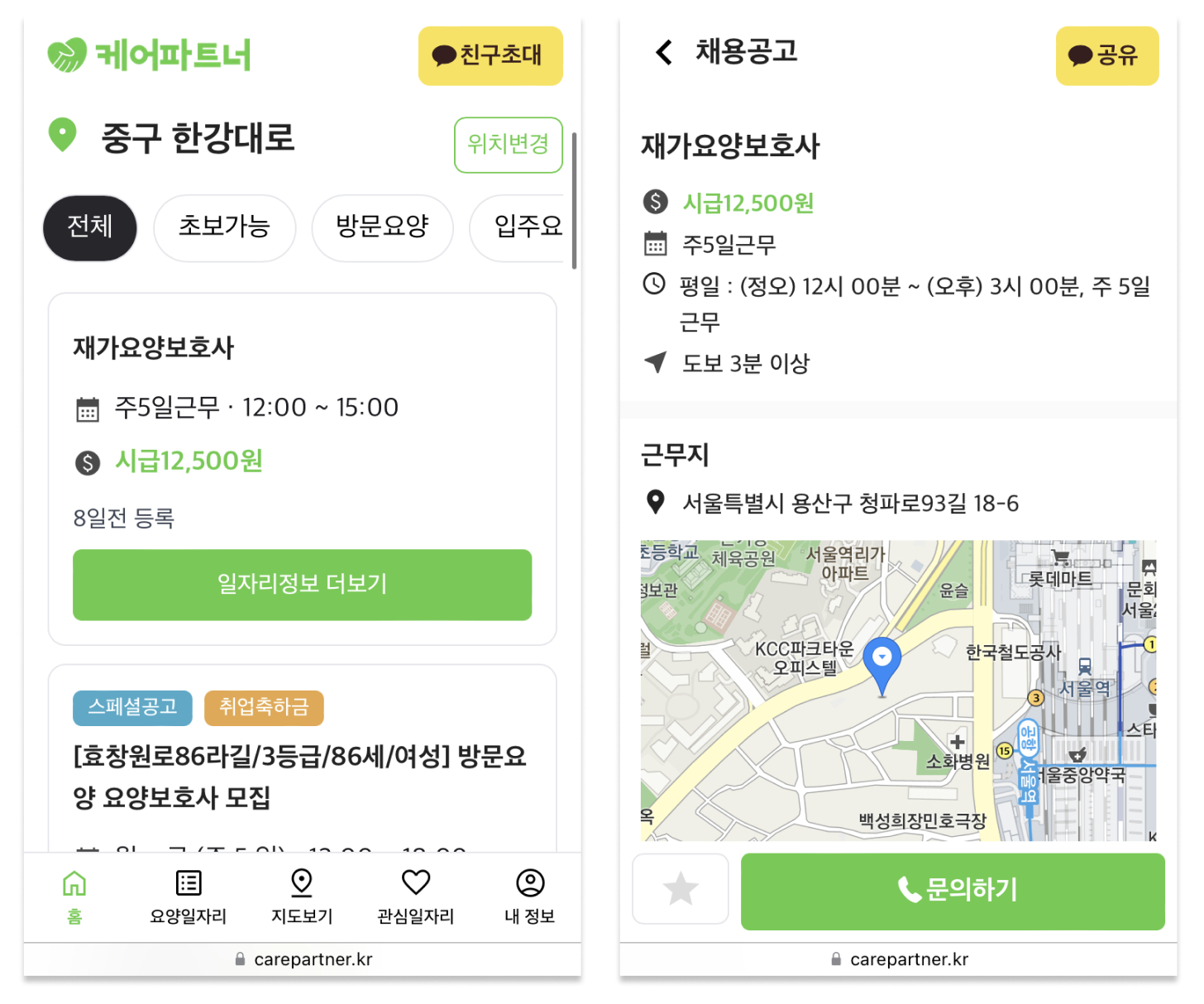This screenshot has height=1004, width=1204.
Task: Open the 효창원로86라길 방문요양 job card
Action: (x=302, y=758)
